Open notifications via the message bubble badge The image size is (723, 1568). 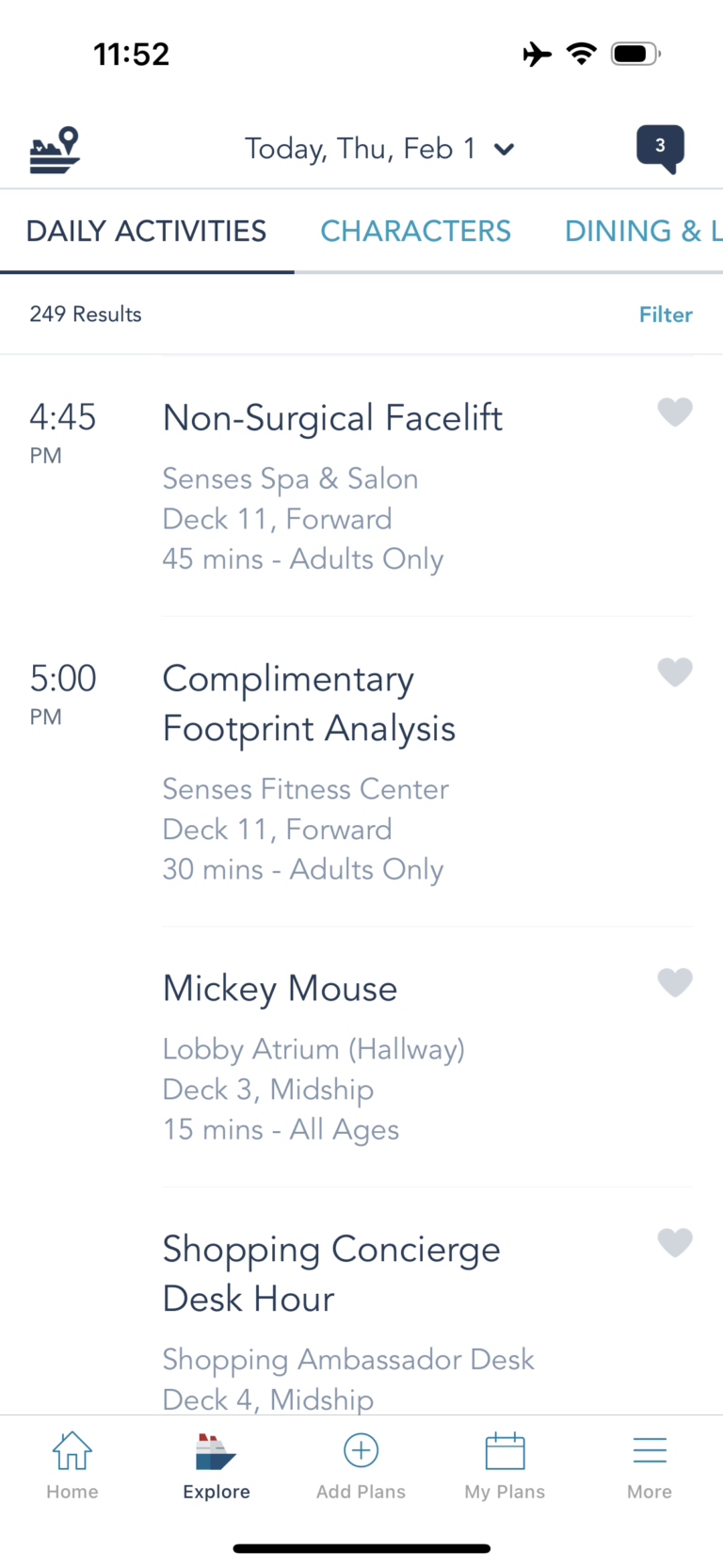click(x=660, y=148)
